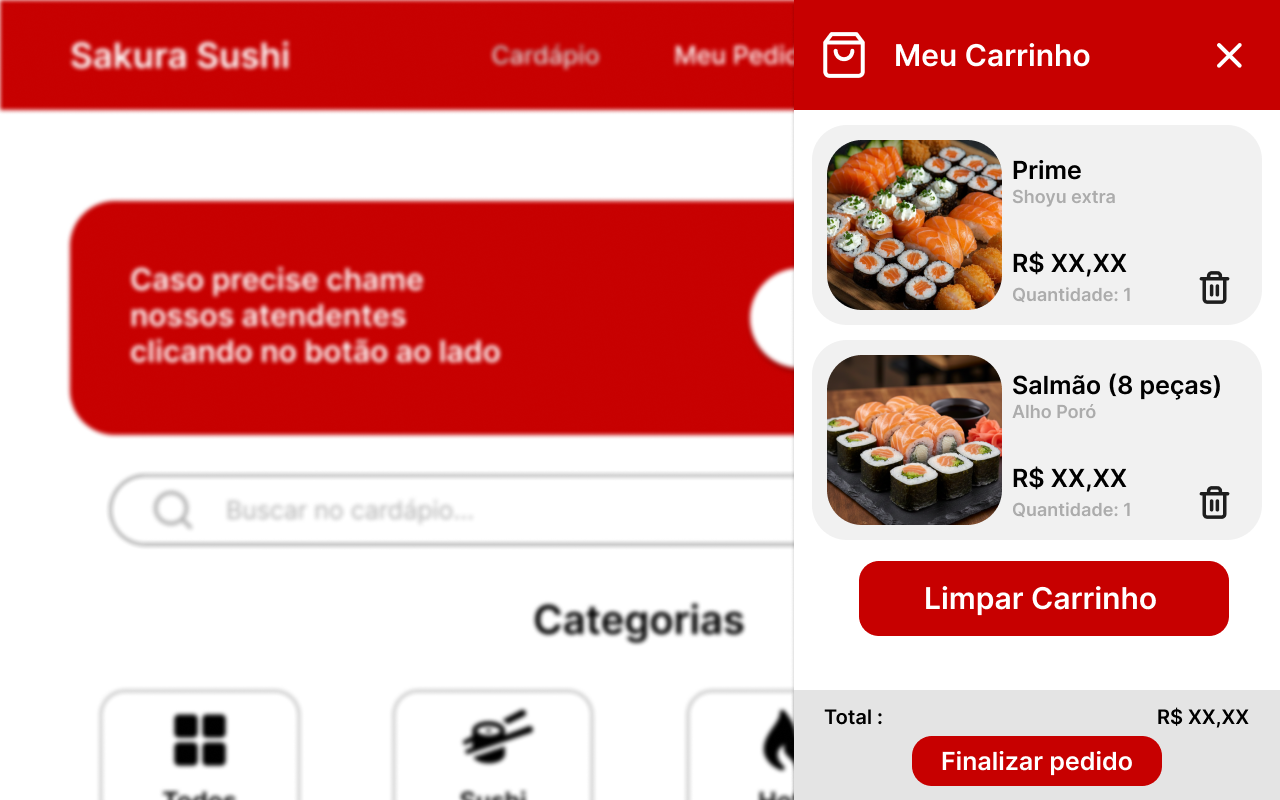Open the Salmão (8 peças) cart item

[x=1116, y=386]
